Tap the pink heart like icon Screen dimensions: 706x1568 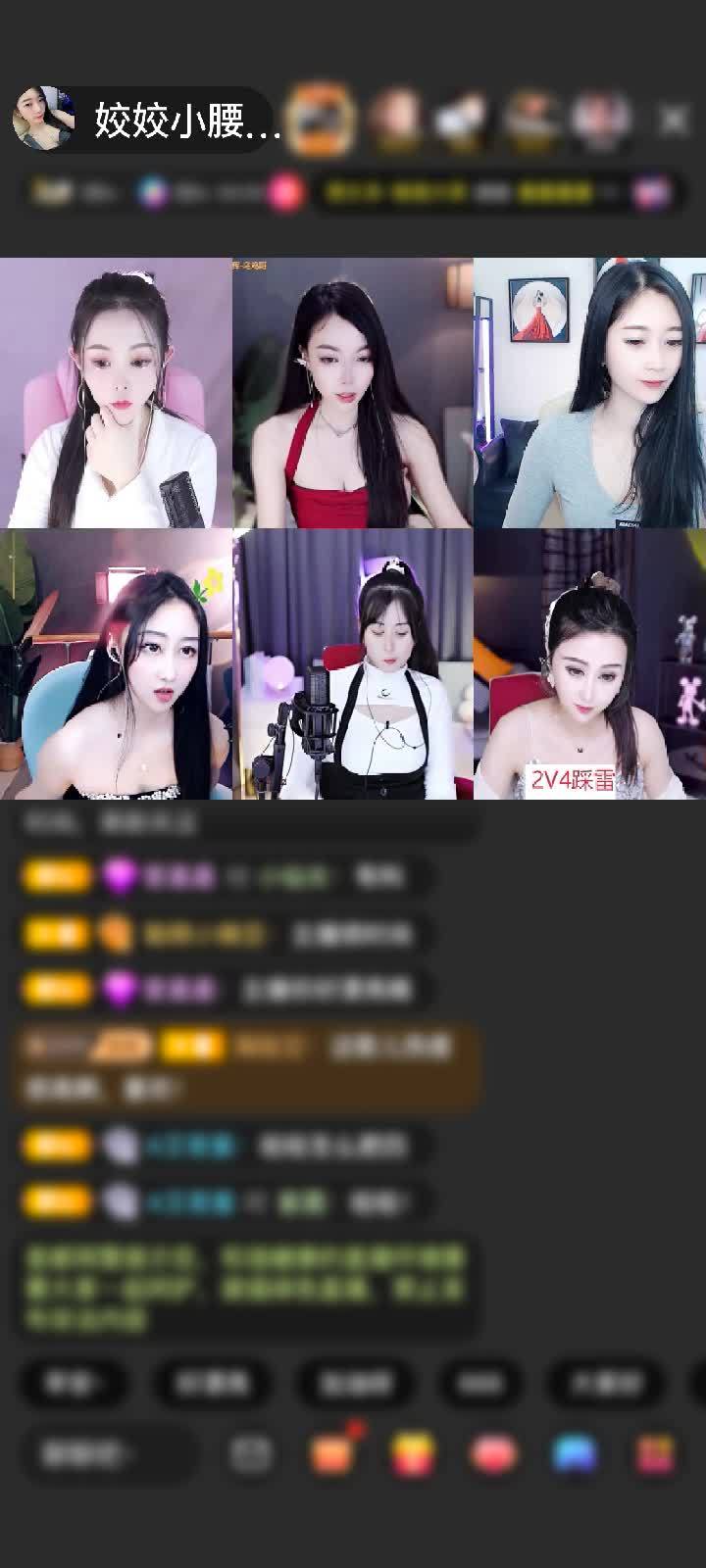(x=494, y=1454)
